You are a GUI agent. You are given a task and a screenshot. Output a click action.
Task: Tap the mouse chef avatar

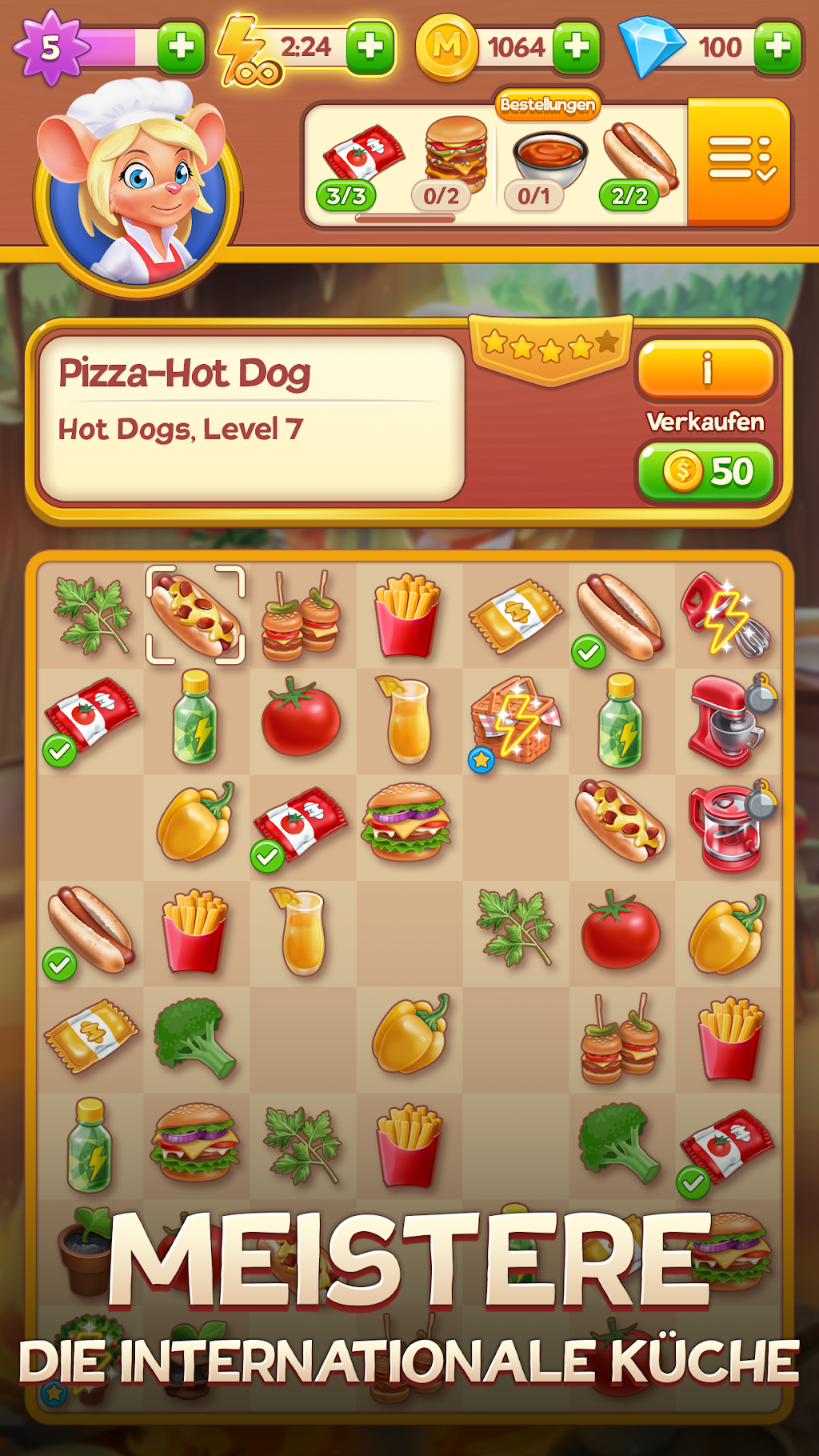pos(138,190)
